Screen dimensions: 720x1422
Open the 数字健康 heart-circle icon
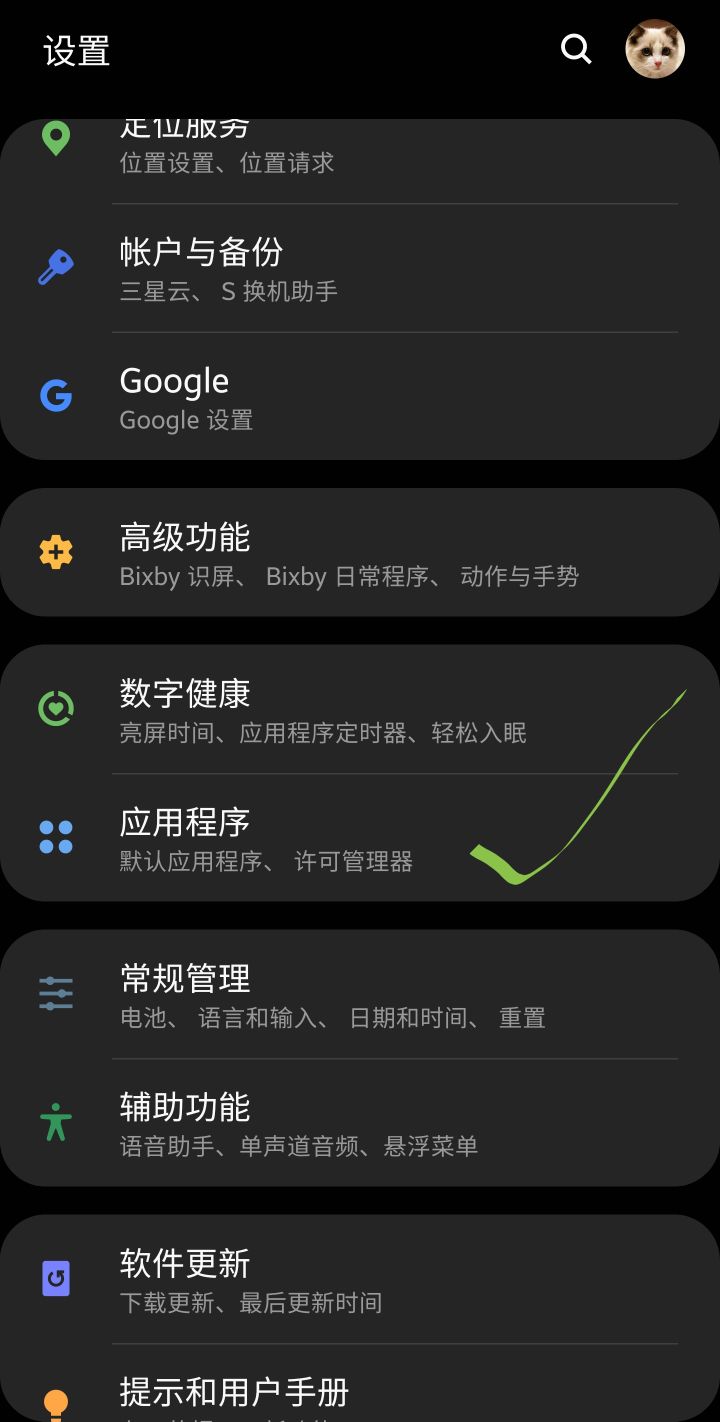point(55,706)
